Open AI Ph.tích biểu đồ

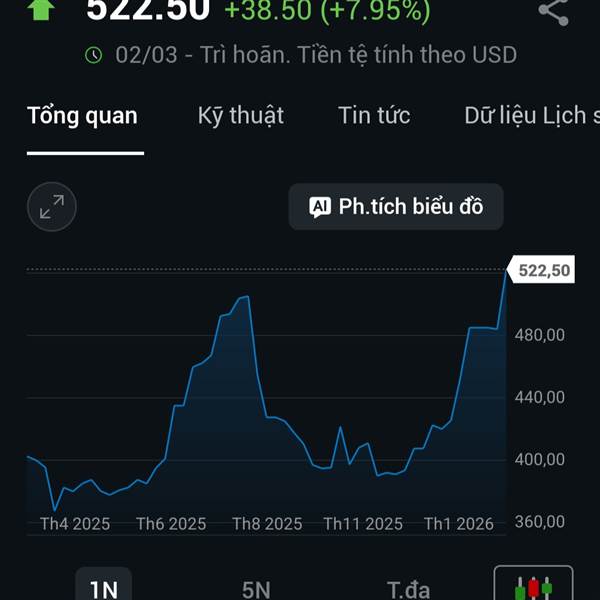point(396,207)
